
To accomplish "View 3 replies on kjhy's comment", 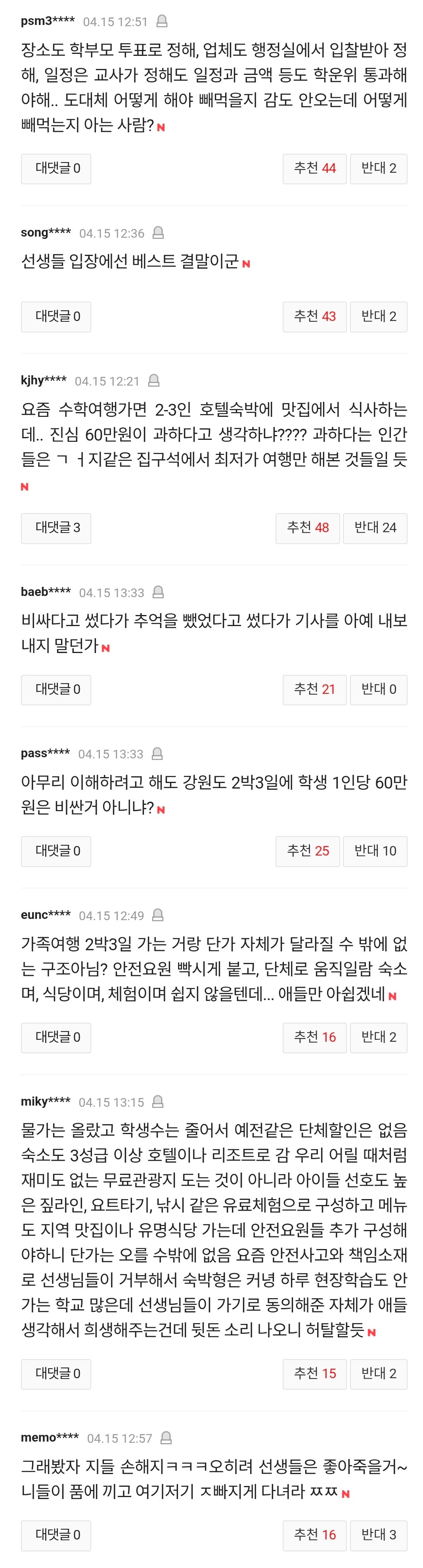I will [x=56, y=528].
